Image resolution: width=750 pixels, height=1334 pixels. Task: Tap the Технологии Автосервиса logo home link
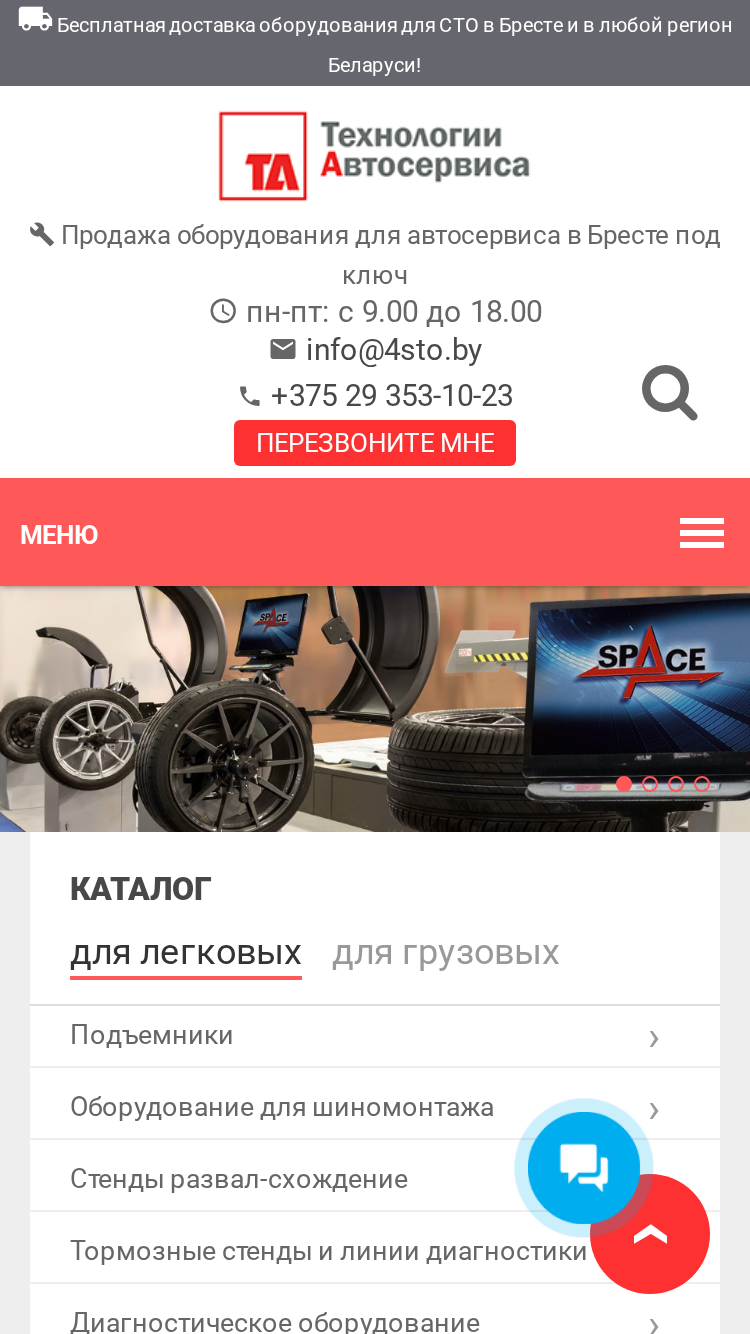click(375, 156)
